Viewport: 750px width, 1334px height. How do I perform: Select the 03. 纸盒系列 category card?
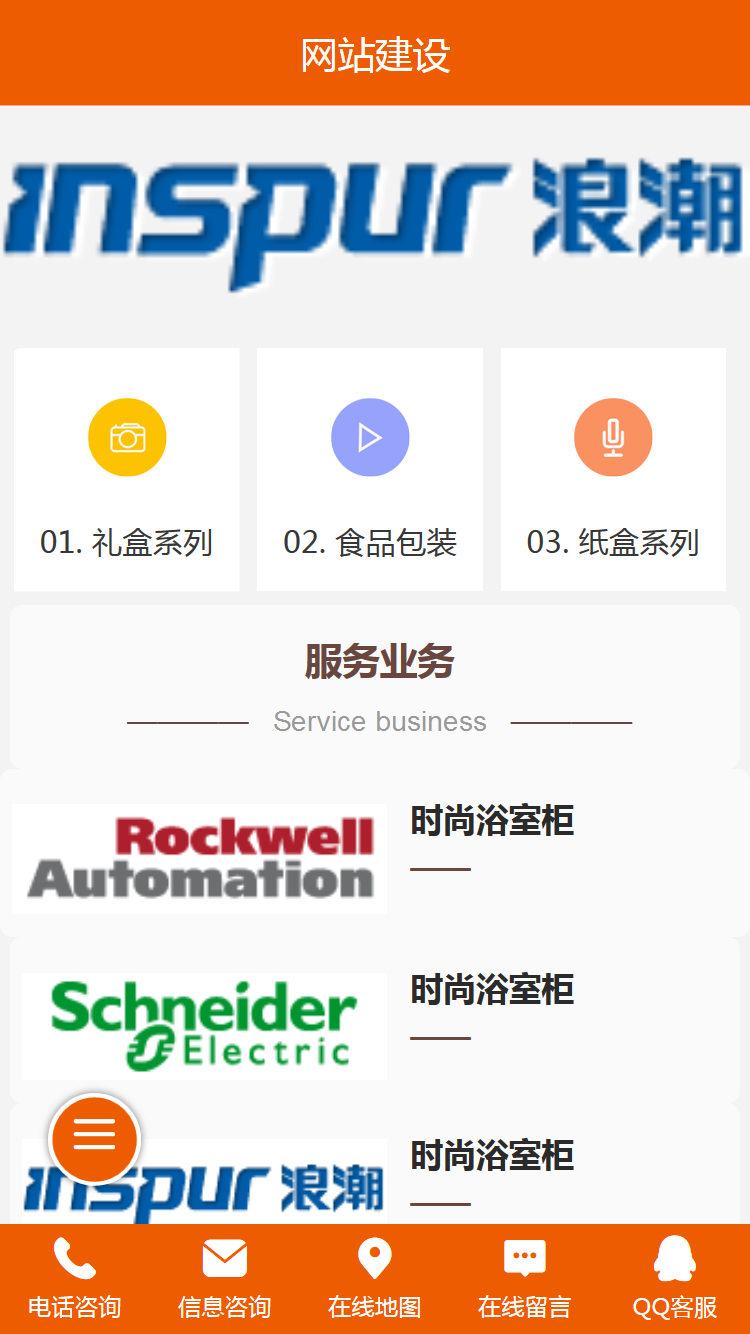pos(613,469)
